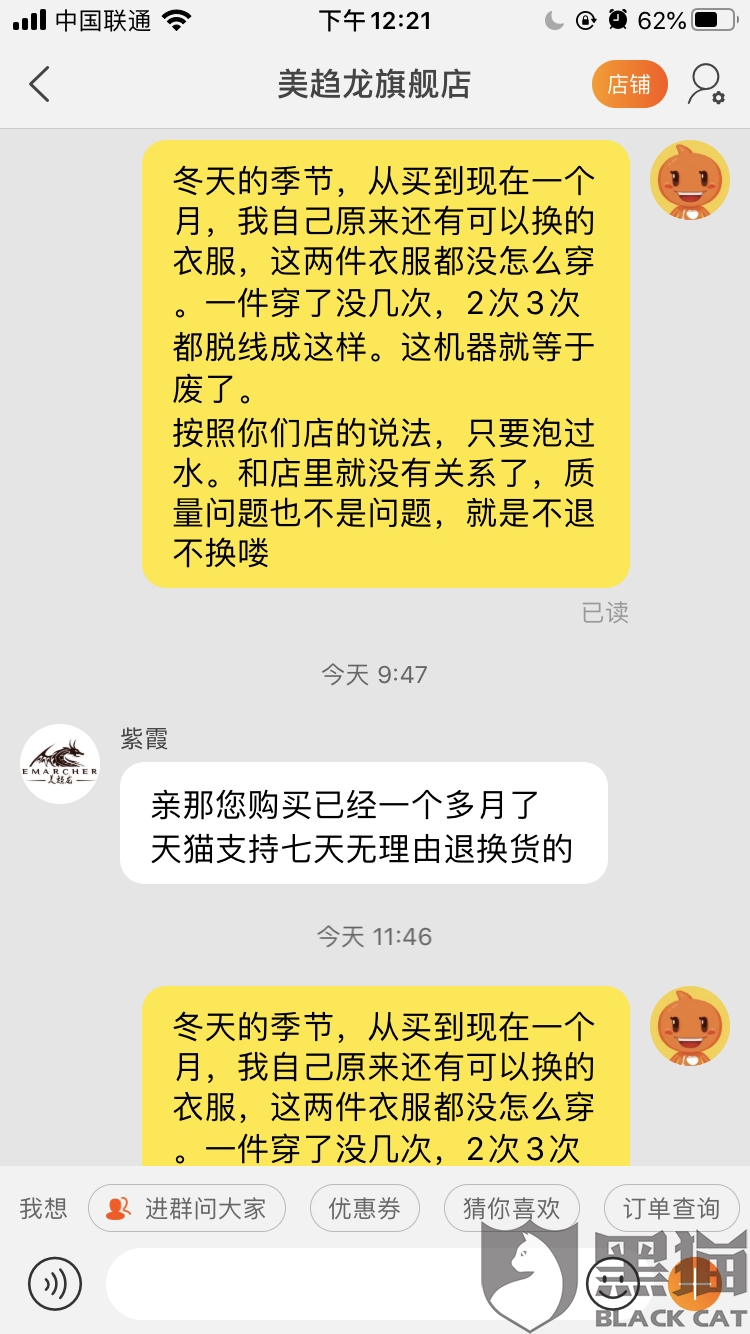Tap the buyer's orange cartoon avatar

[x=690, y=180]
